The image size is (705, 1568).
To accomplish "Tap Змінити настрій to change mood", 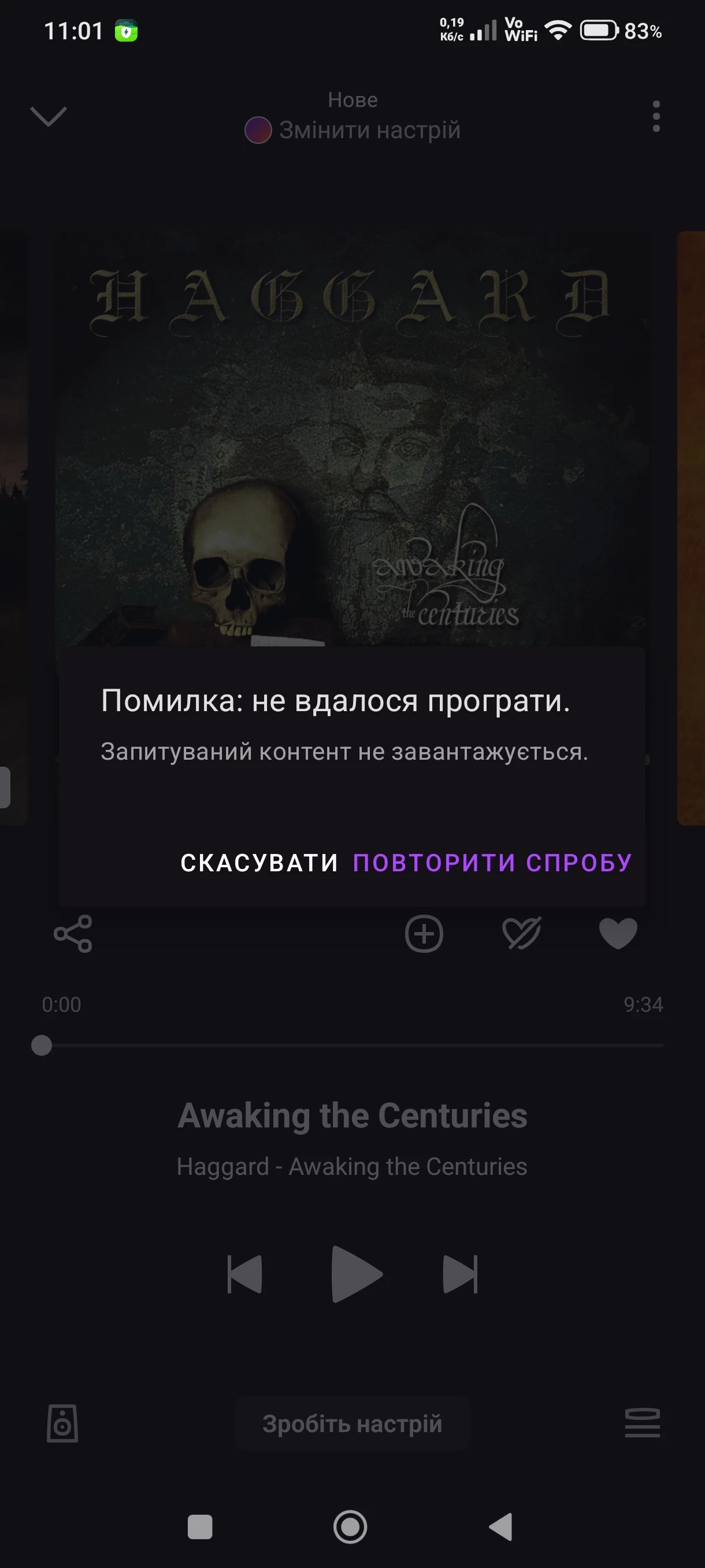I will [353, 130].
